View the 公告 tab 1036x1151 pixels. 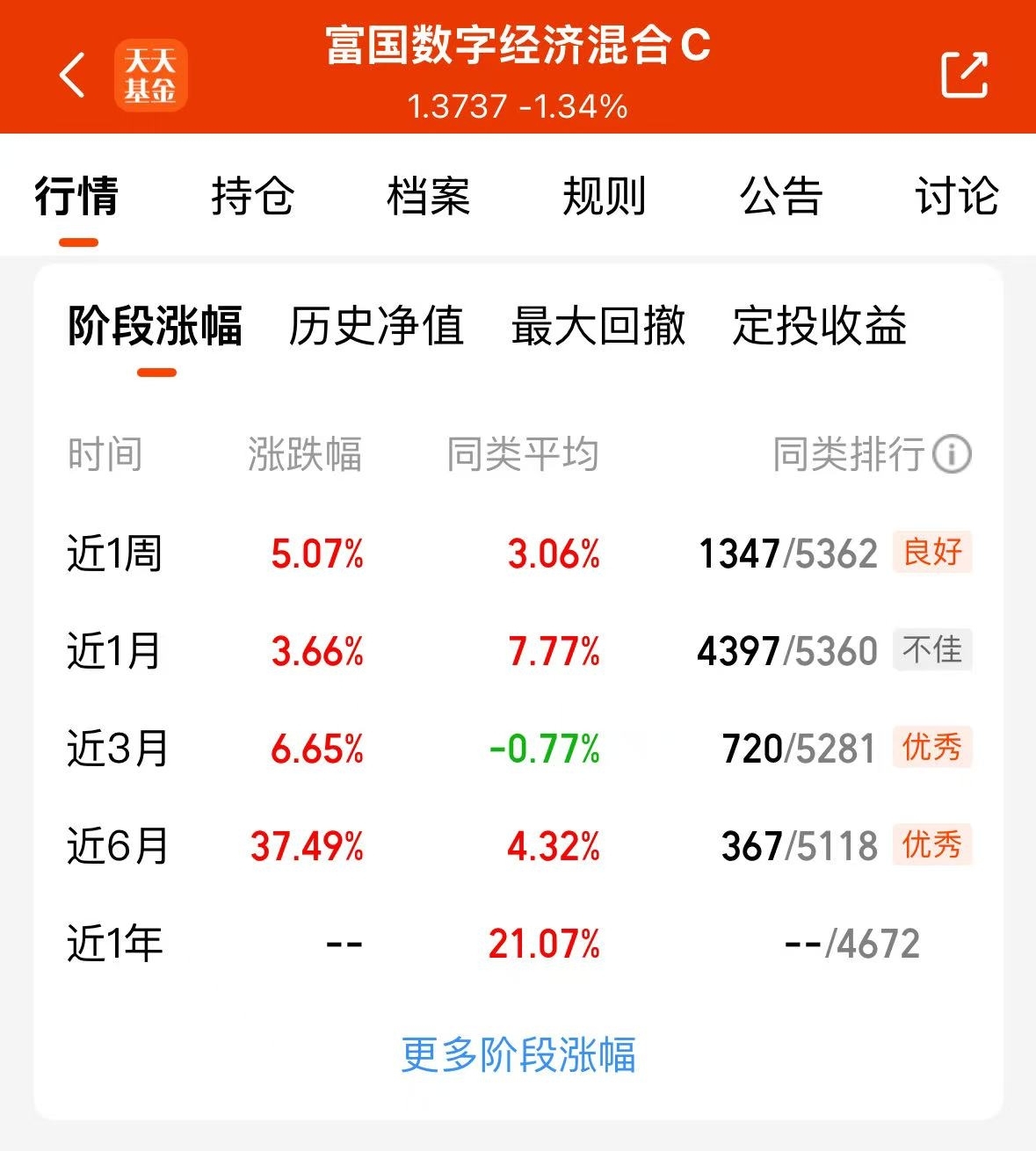(x=780, y=195)
